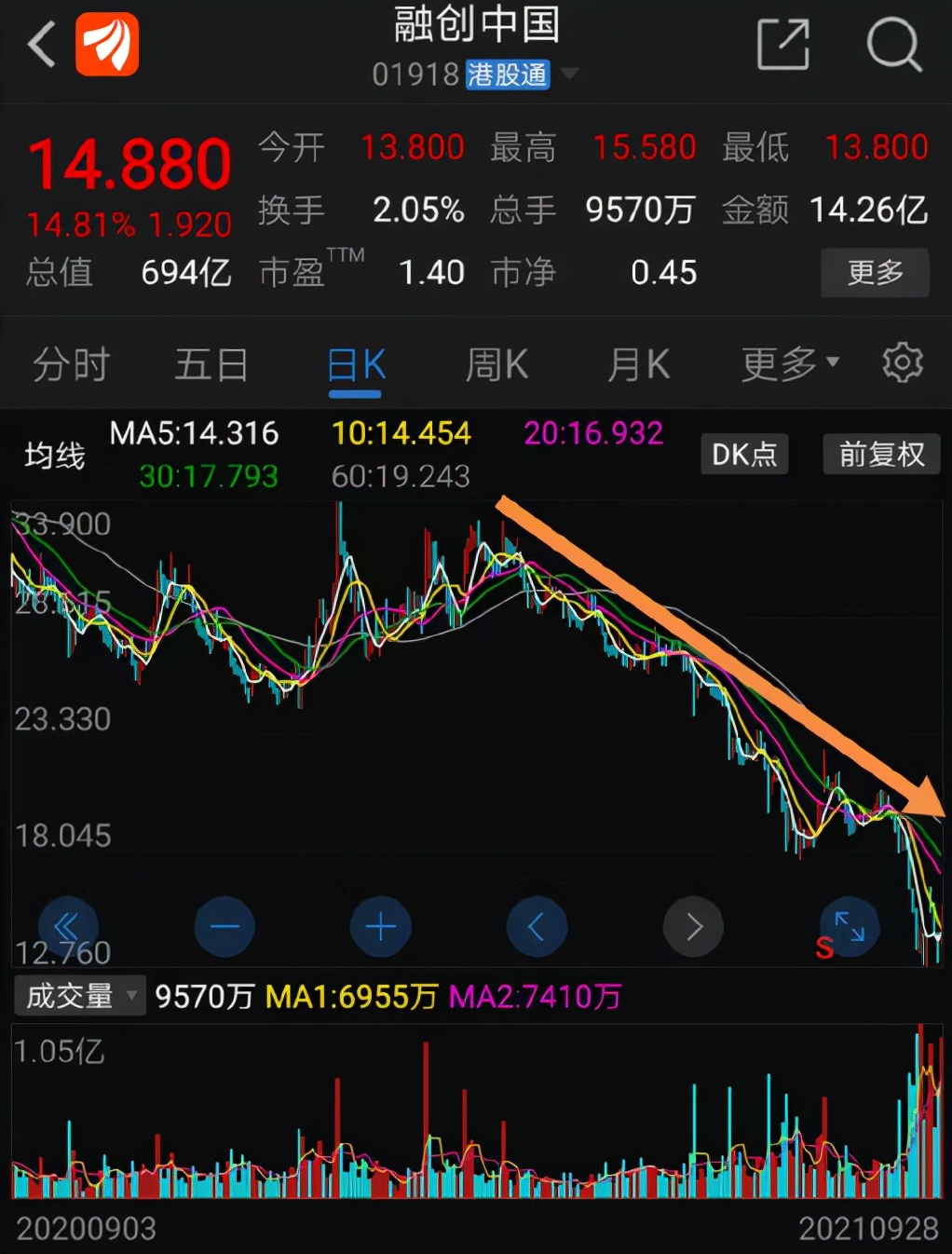Go back using the top-left arrow
This screenshot has width=952, height=1254.
(42, 44)
